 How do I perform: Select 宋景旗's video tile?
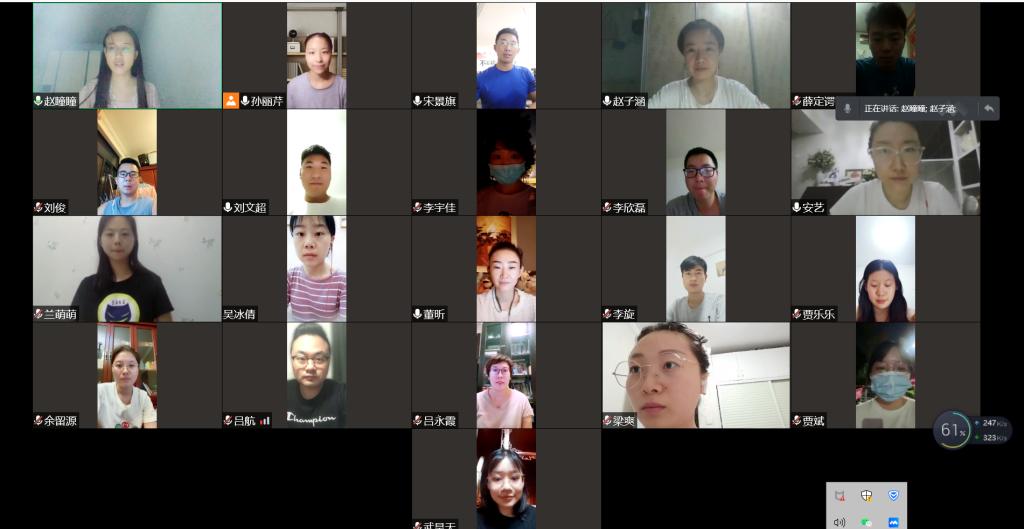click(506, 55)
